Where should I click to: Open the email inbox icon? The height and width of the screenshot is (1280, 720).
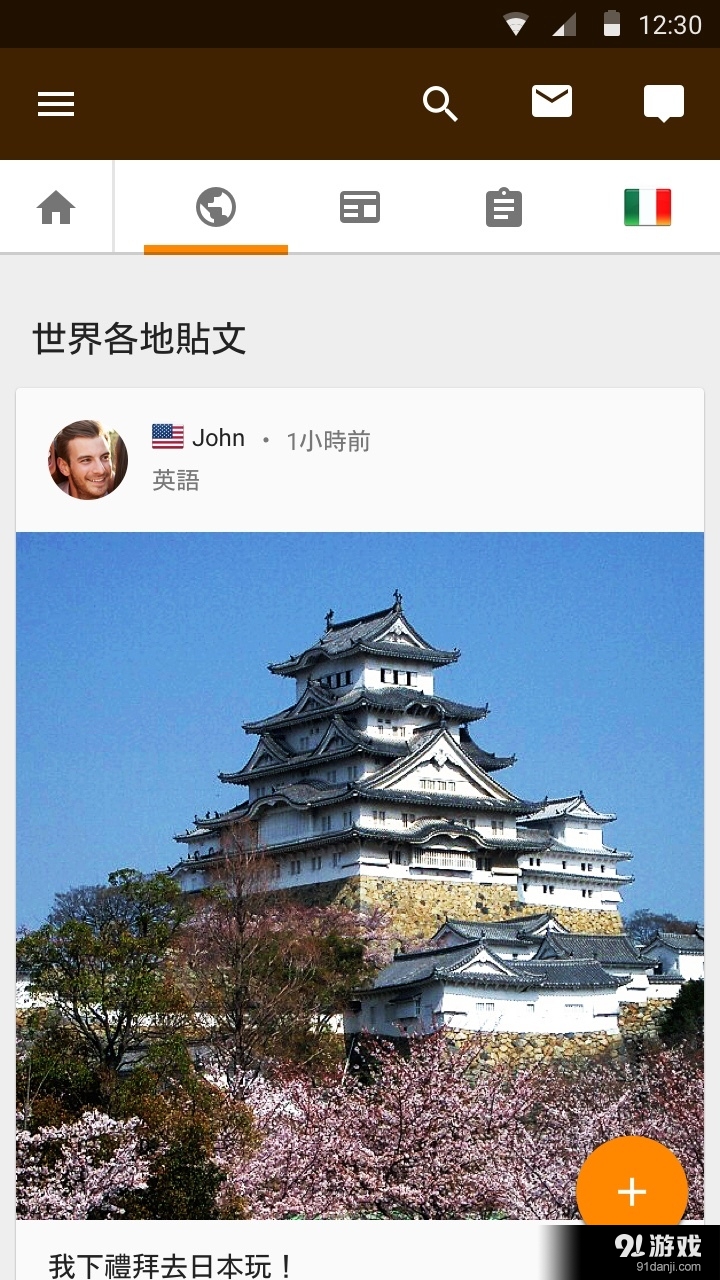point(551,100)
